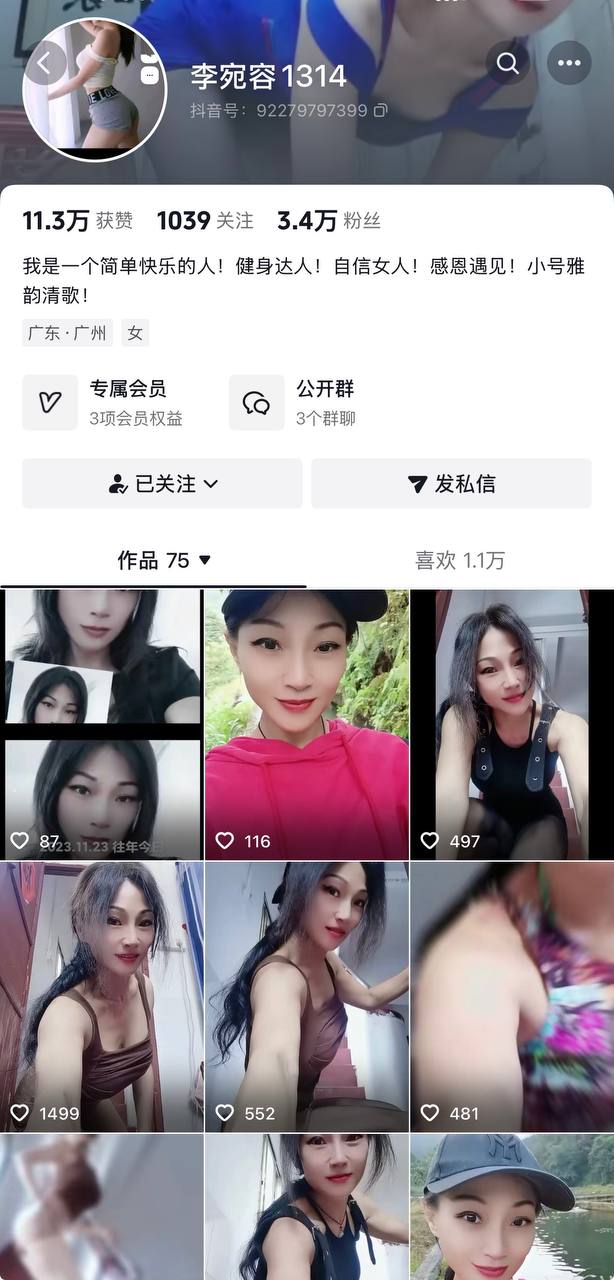
Task: Select the 作品 75 tab
Action: tap(164, 561)
